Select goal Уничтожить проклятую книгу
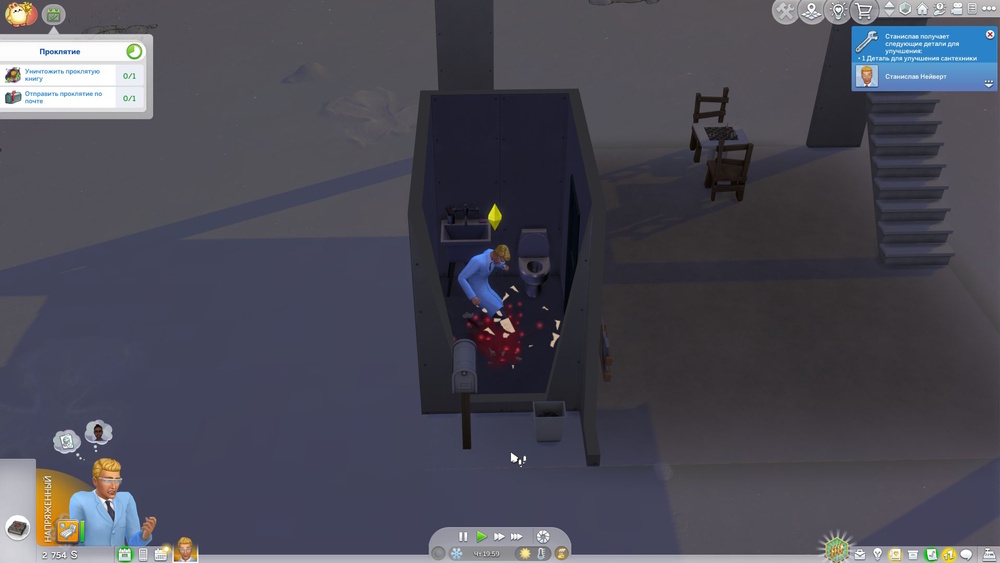Screen dimensions: 1000x563 (60, 76)
